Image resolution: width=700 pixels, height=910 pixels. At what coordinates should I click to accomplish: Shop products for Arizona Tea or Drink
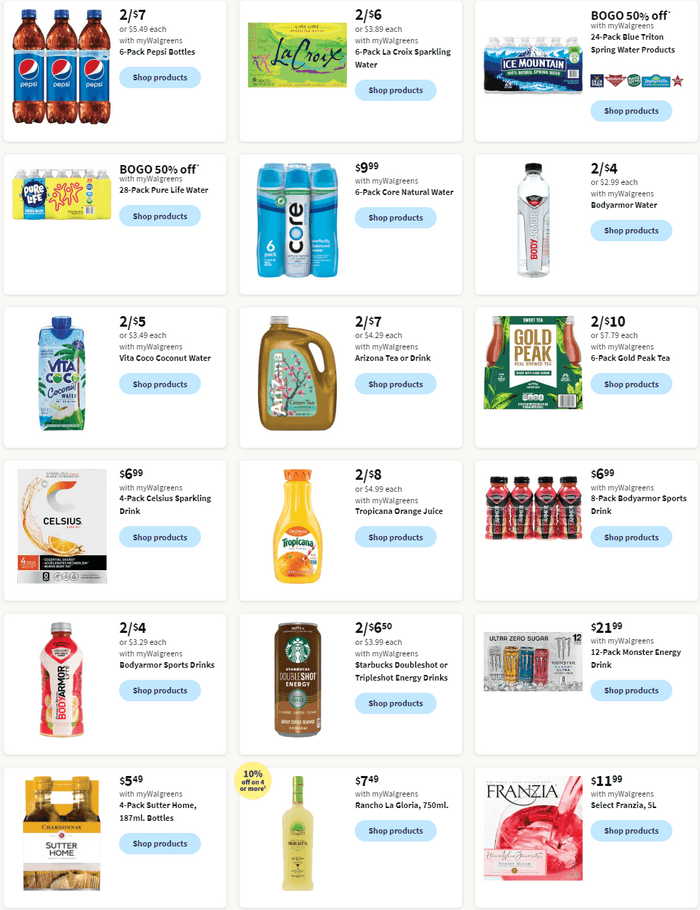pos(395,384)
